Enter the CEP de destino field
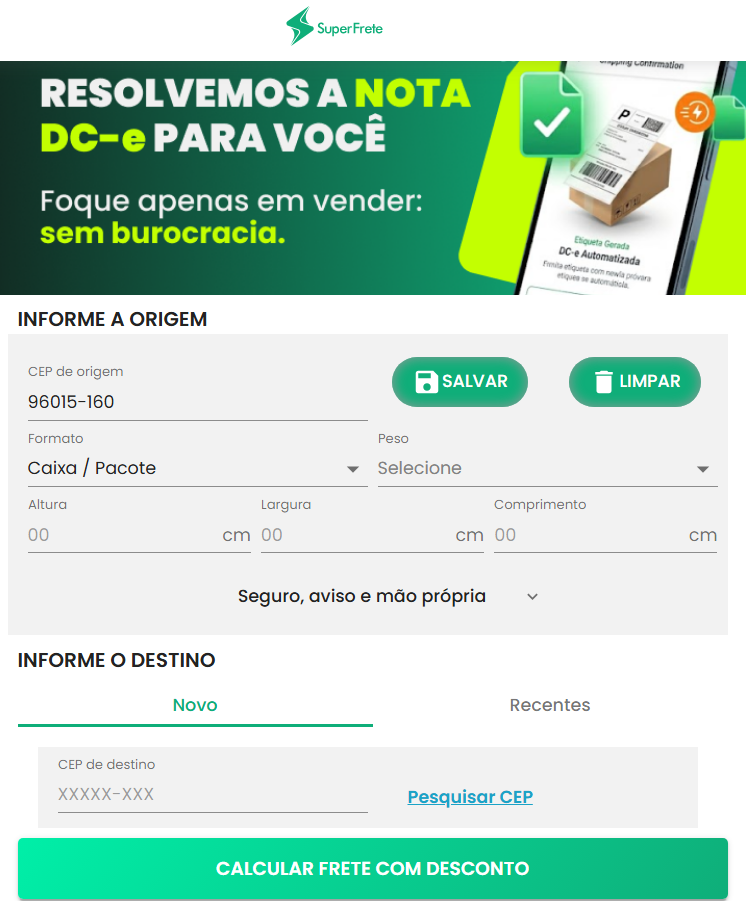The height and width of the screenshot is (901, 746). (x=212, y=795)
